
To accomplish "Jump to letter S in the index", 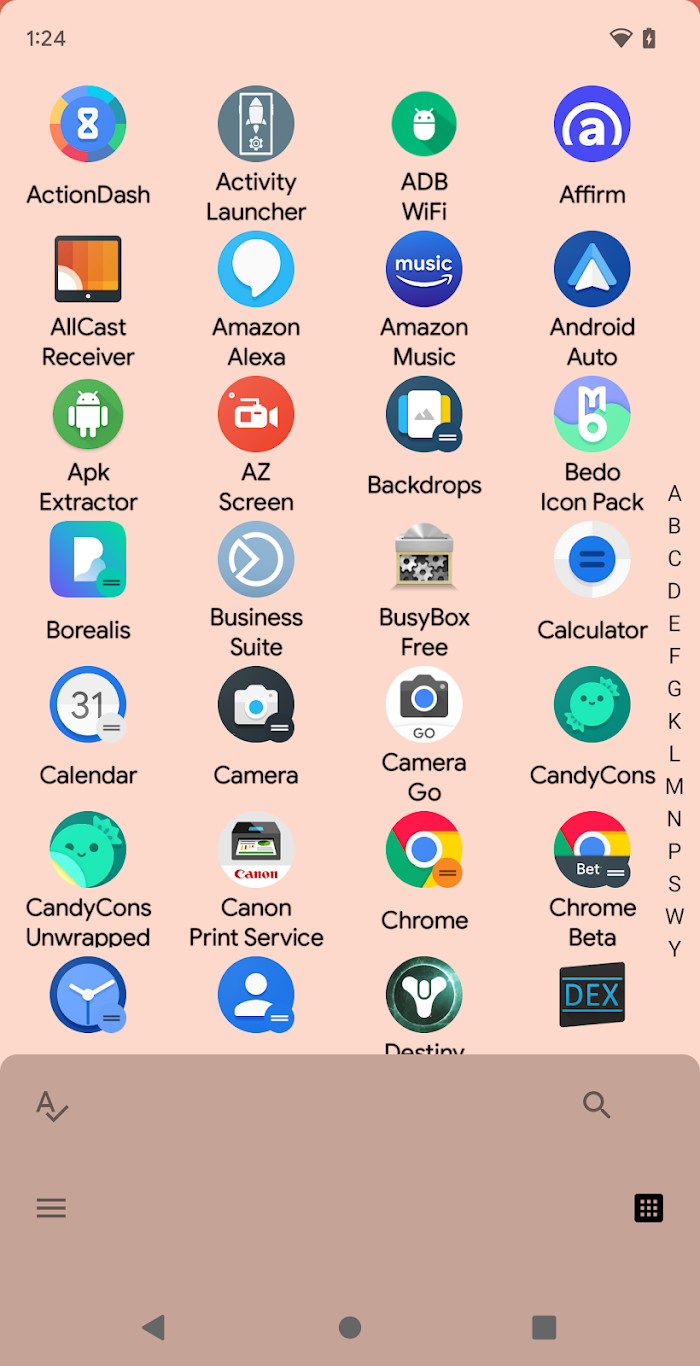I will click(675, 884).
